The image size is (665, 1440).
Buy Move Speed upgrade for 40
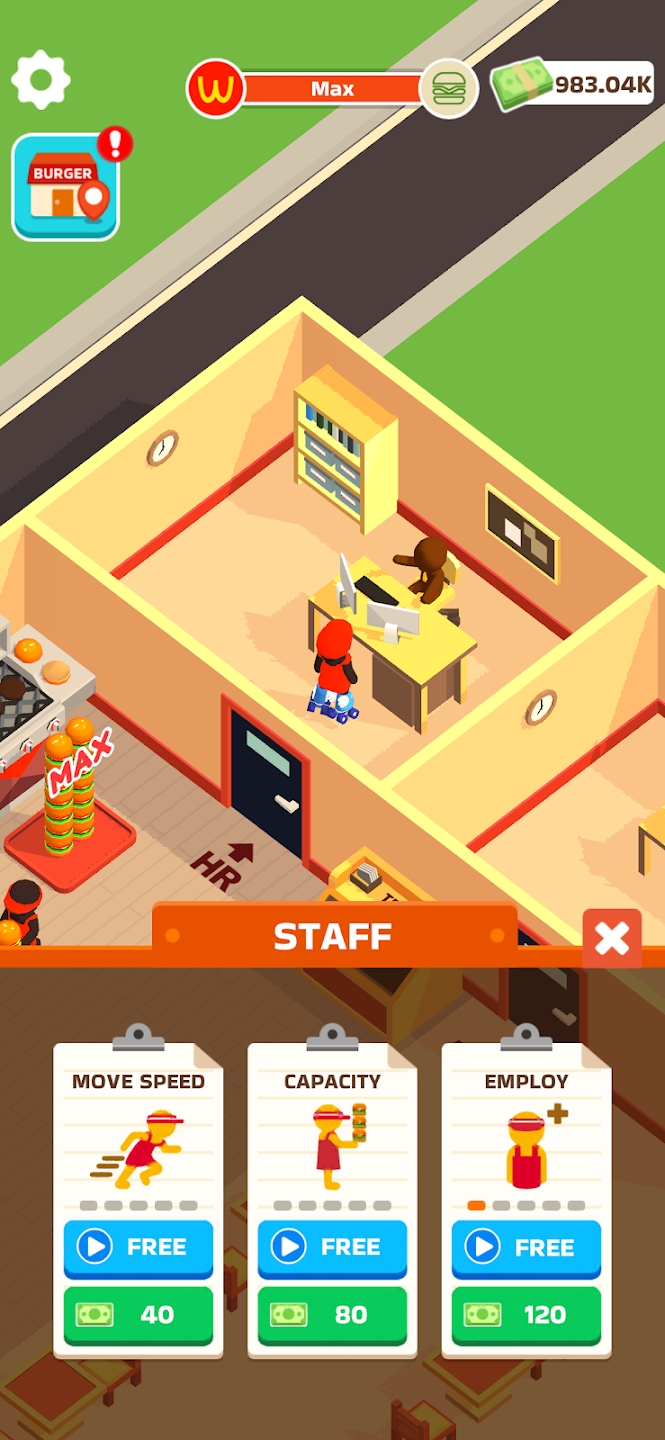(x=138, y=1314)
